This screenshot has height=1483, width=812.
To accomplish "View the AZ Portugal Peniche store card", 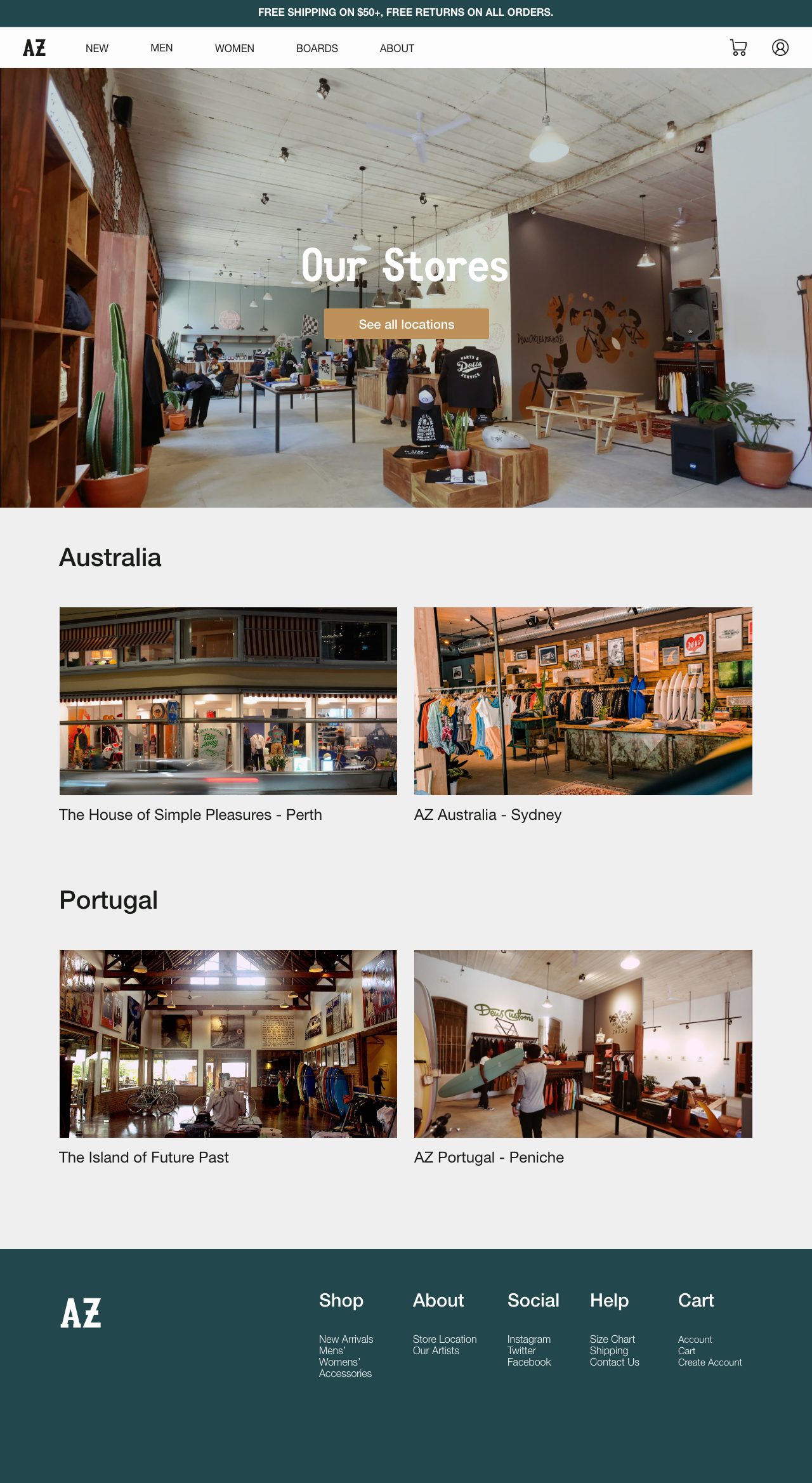I will [583, 1044].
